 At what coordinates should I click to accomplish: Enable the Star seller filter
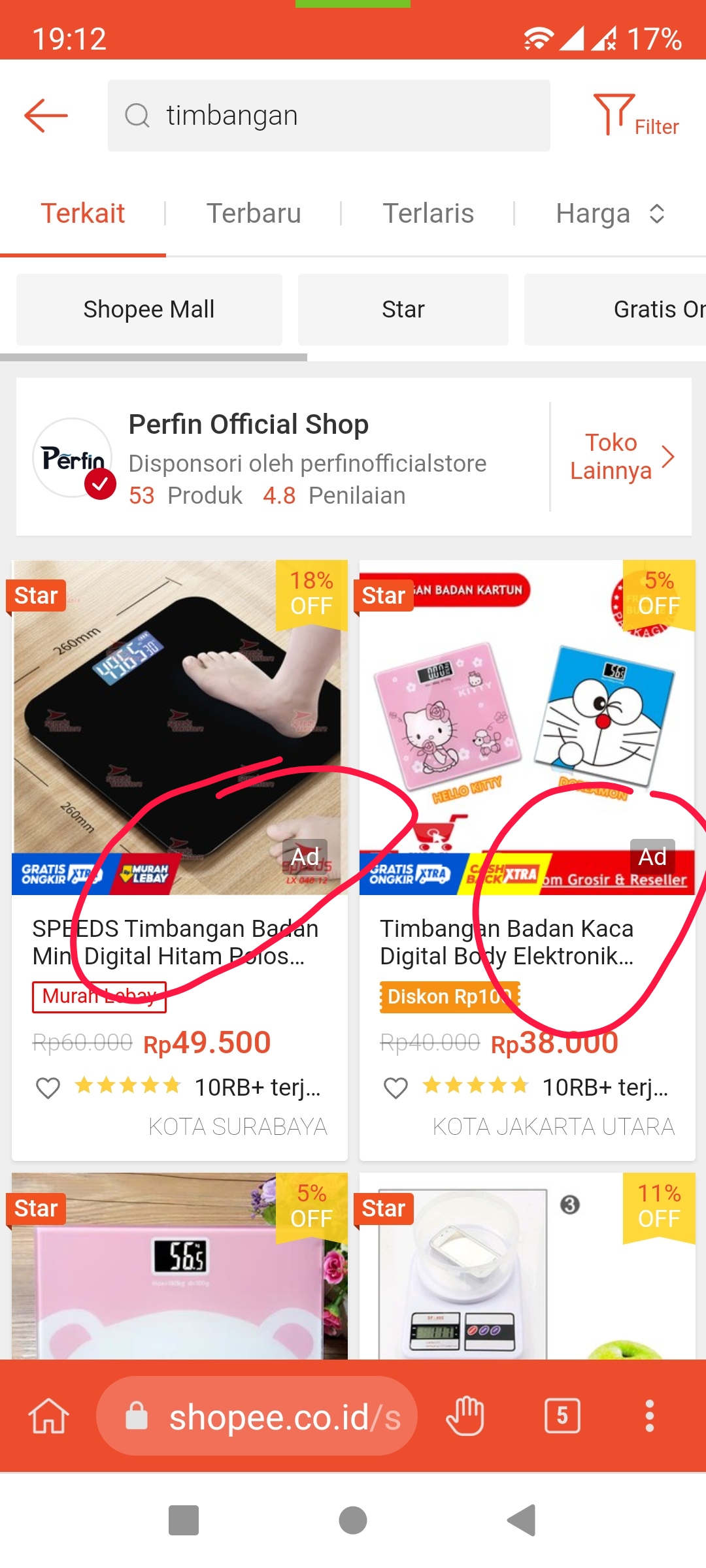(403, 309)
